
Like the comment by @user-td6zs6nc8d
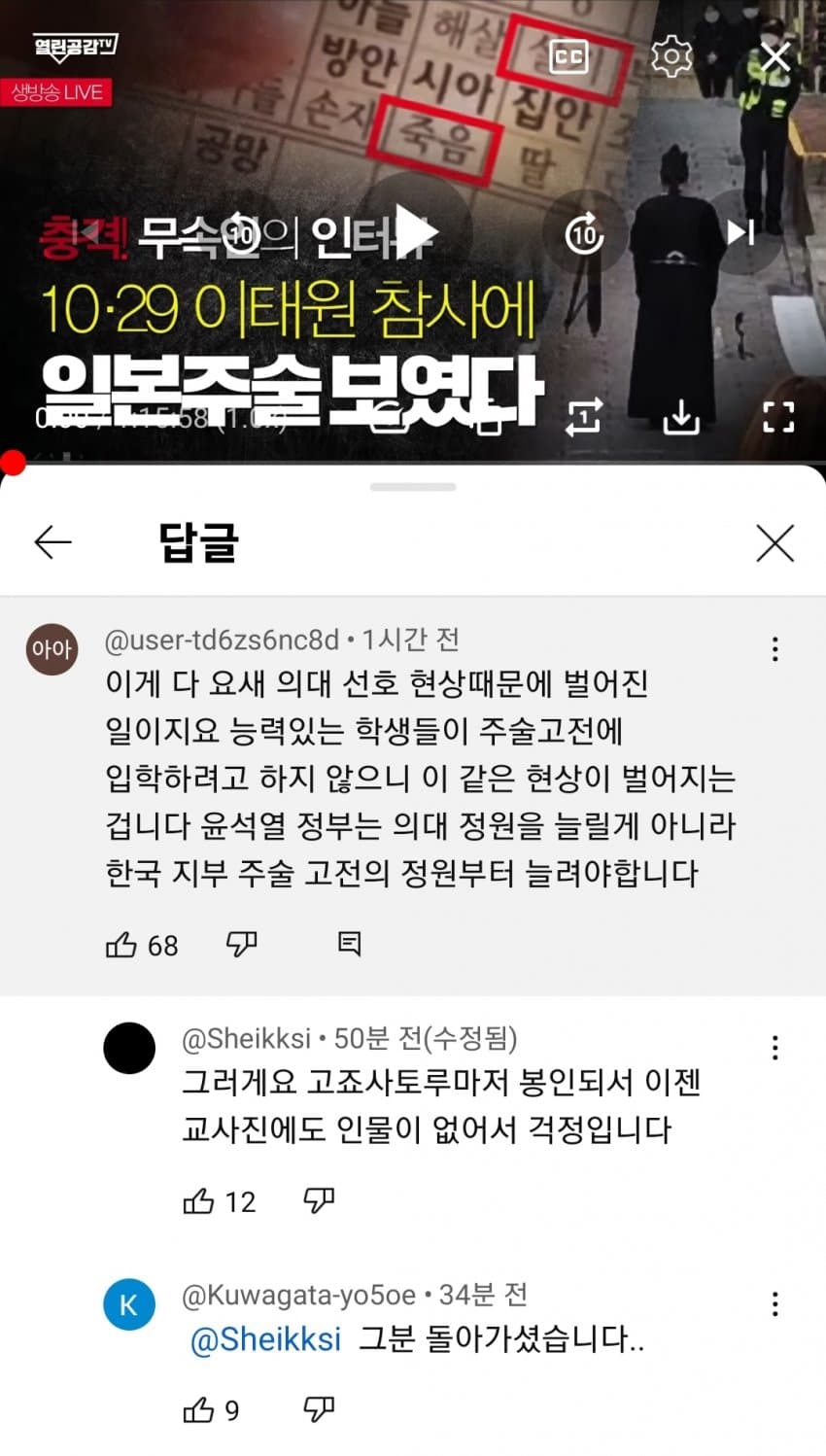click(x=121, y=945)
